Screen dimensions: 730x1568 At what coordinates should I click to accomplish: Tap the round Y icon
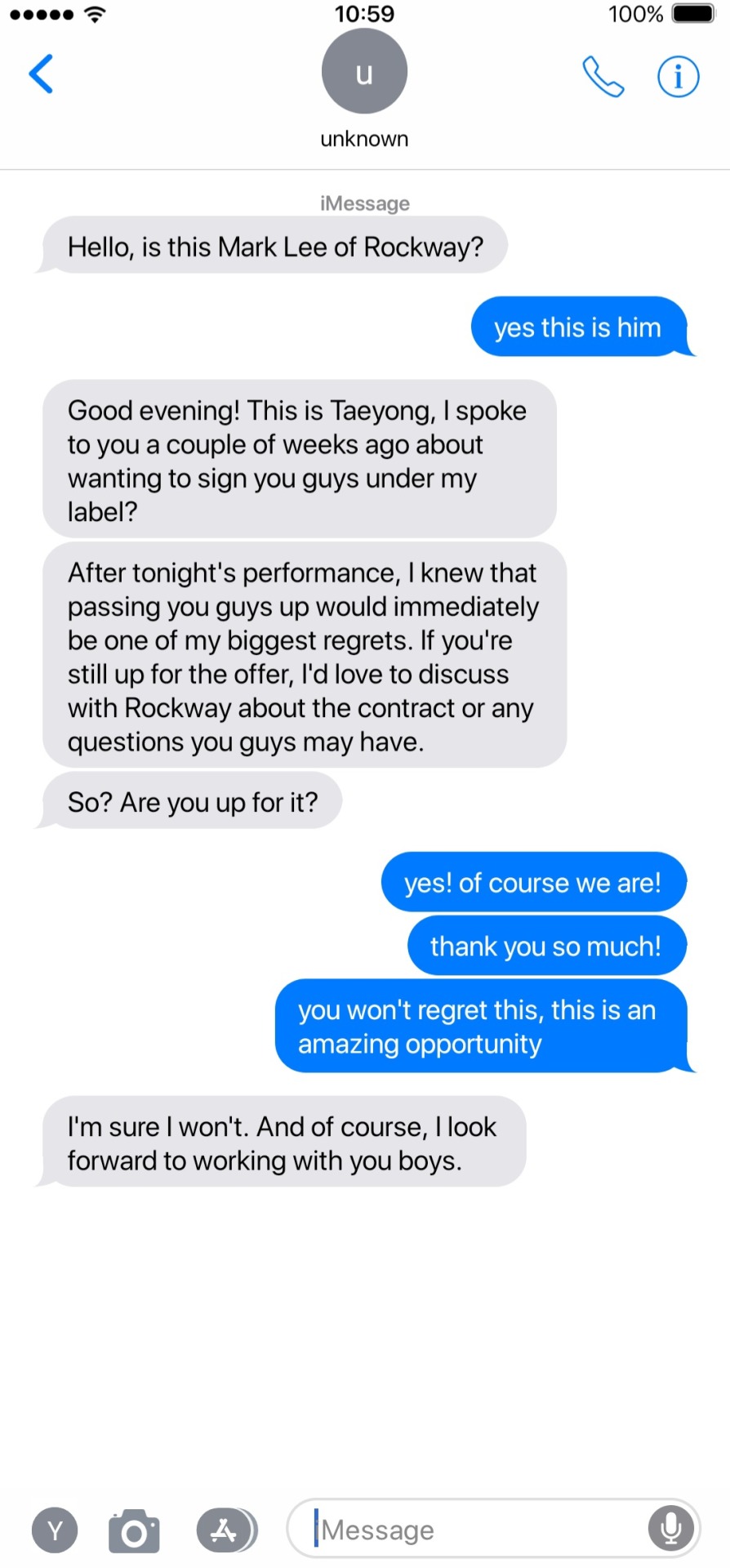tap(55, 1530)
